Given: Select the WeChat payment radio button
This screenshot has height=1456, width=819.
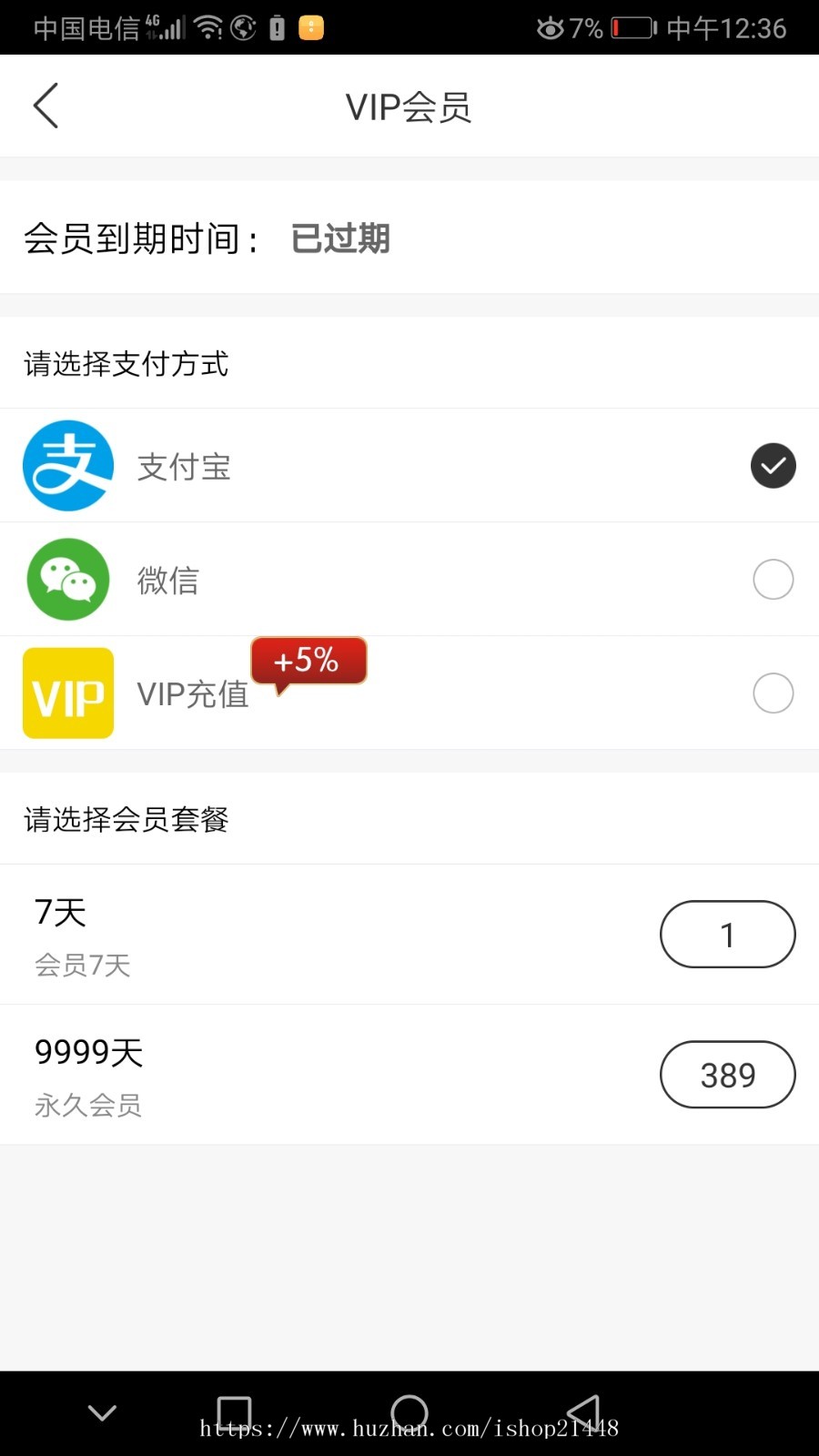Looking at the screenshot, I should [x=773, y=580].
